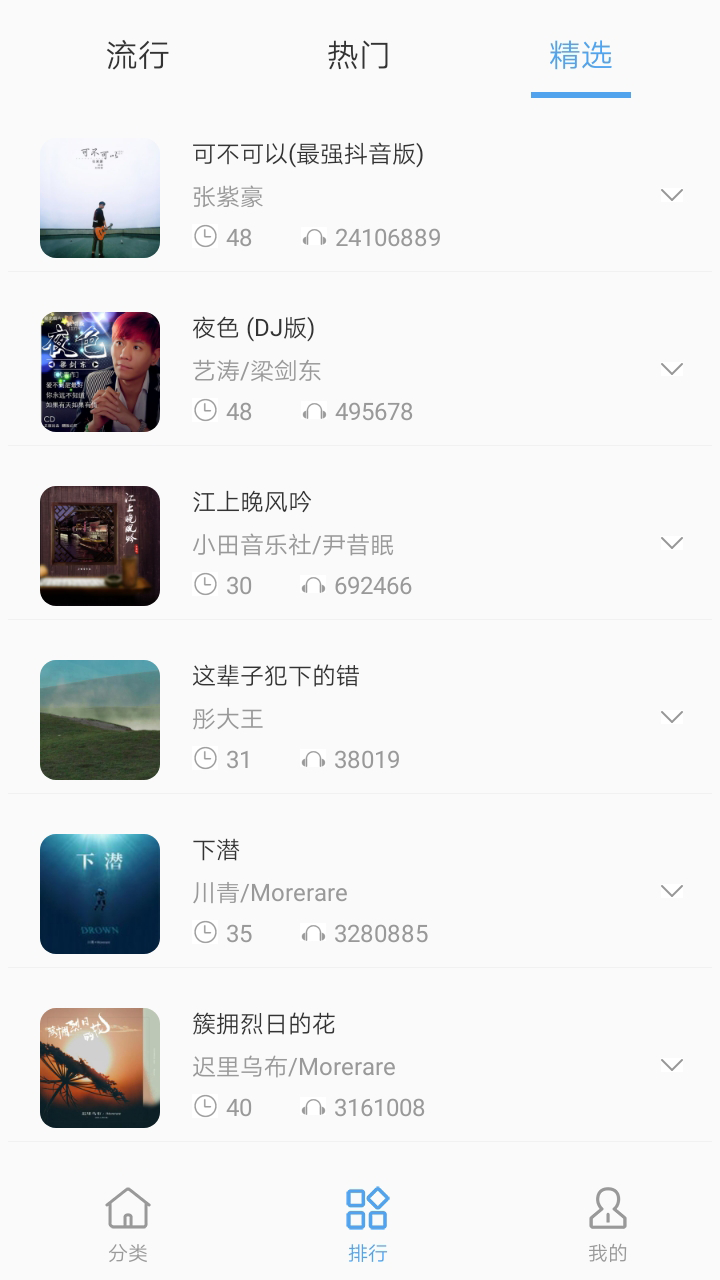Expand options for 这辈子犯下的错
This screenshot has width=720, height=1280.
point(672,717)
